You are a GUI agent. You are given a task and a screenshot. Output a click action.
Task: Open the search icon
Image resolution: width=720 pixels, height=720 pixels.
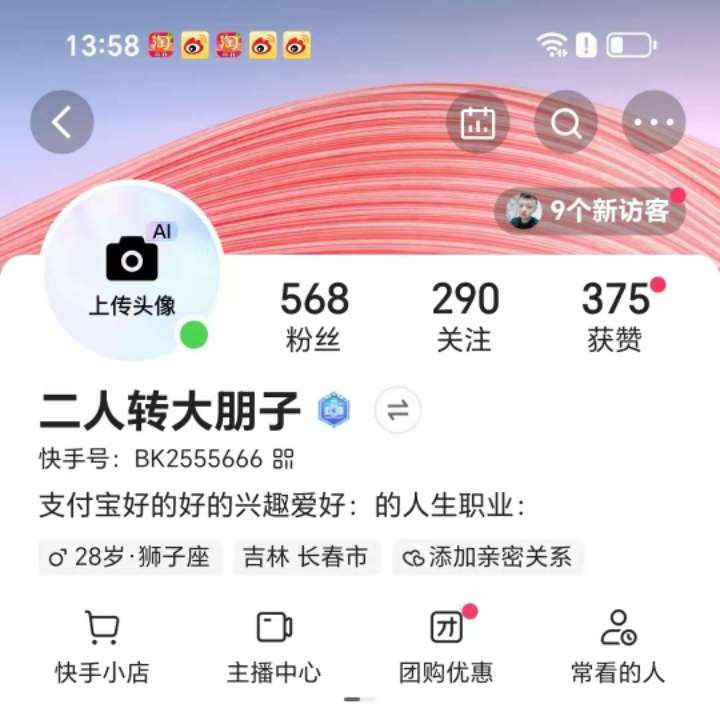coord(566,122)
